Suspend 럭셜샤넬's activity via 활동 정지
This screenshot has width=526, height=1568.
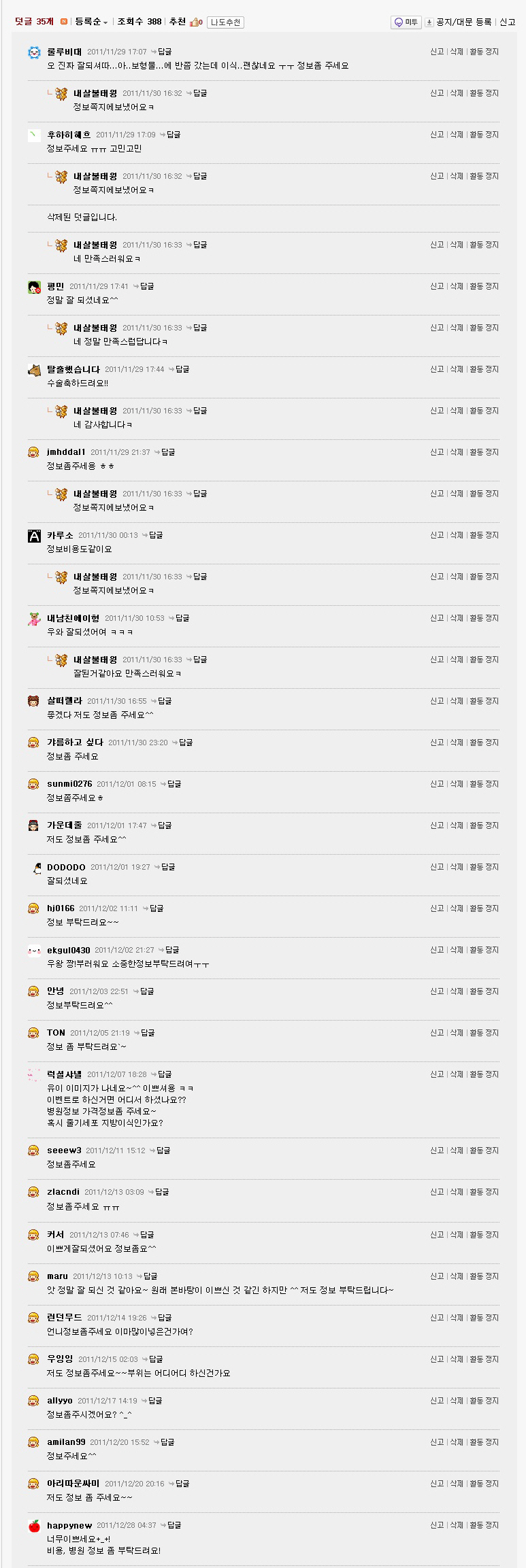pos(484,1074)
